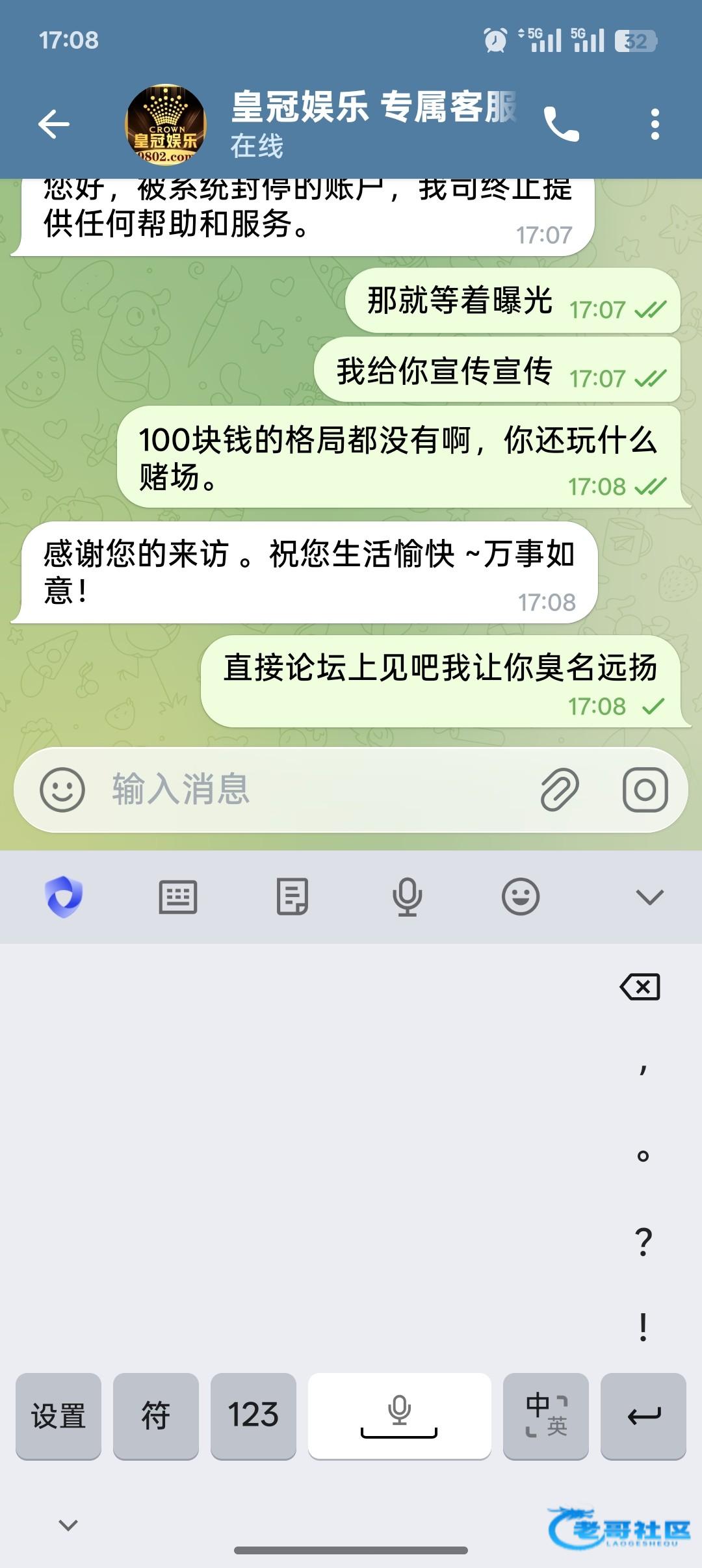Viewport: 702px width, 1568px height.
Task: Open the clipboard notes in IME toolbar
Action: point(292,898)
